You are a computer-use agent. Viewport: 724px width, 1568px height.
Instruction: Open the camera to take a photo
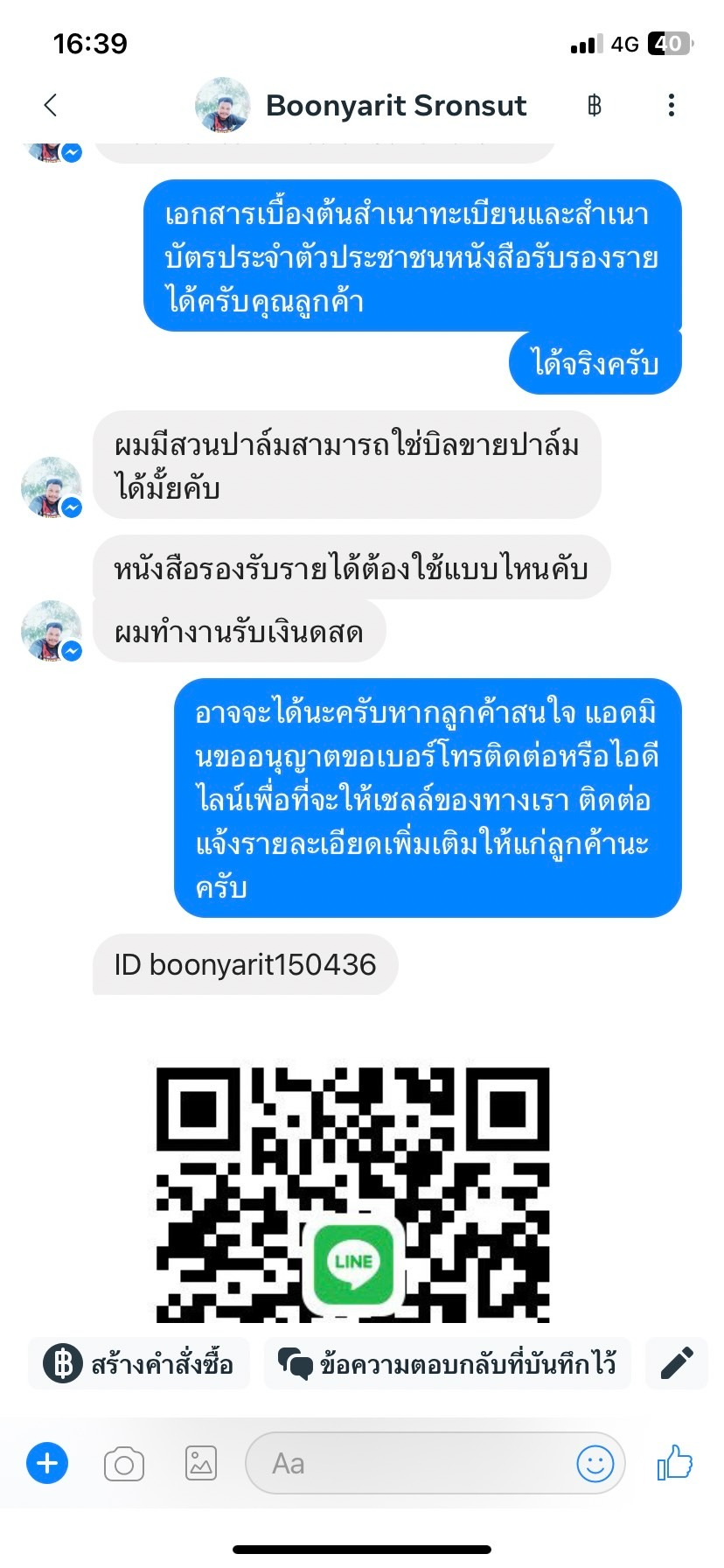[x=124, y=1464]
